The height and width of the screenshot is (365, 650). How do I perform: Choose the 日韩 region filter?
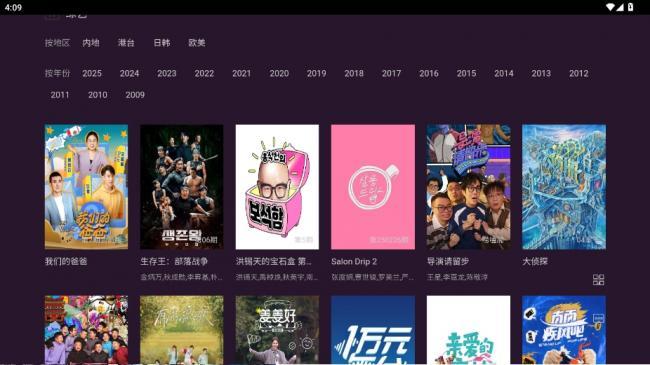tap(162, 43)
